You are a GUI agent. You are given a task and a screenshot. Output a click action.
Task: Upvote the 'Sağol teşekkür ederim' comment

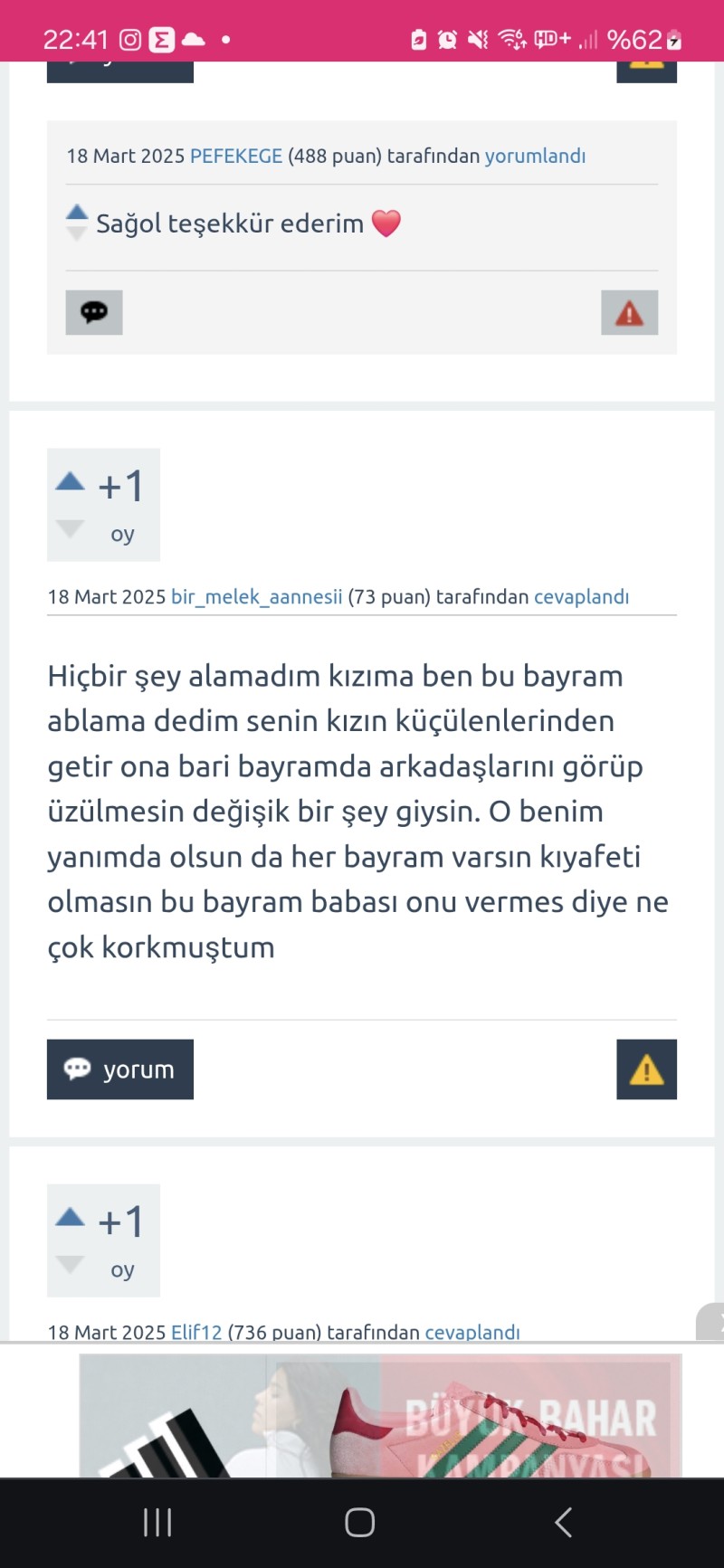(x=77, y=213)
